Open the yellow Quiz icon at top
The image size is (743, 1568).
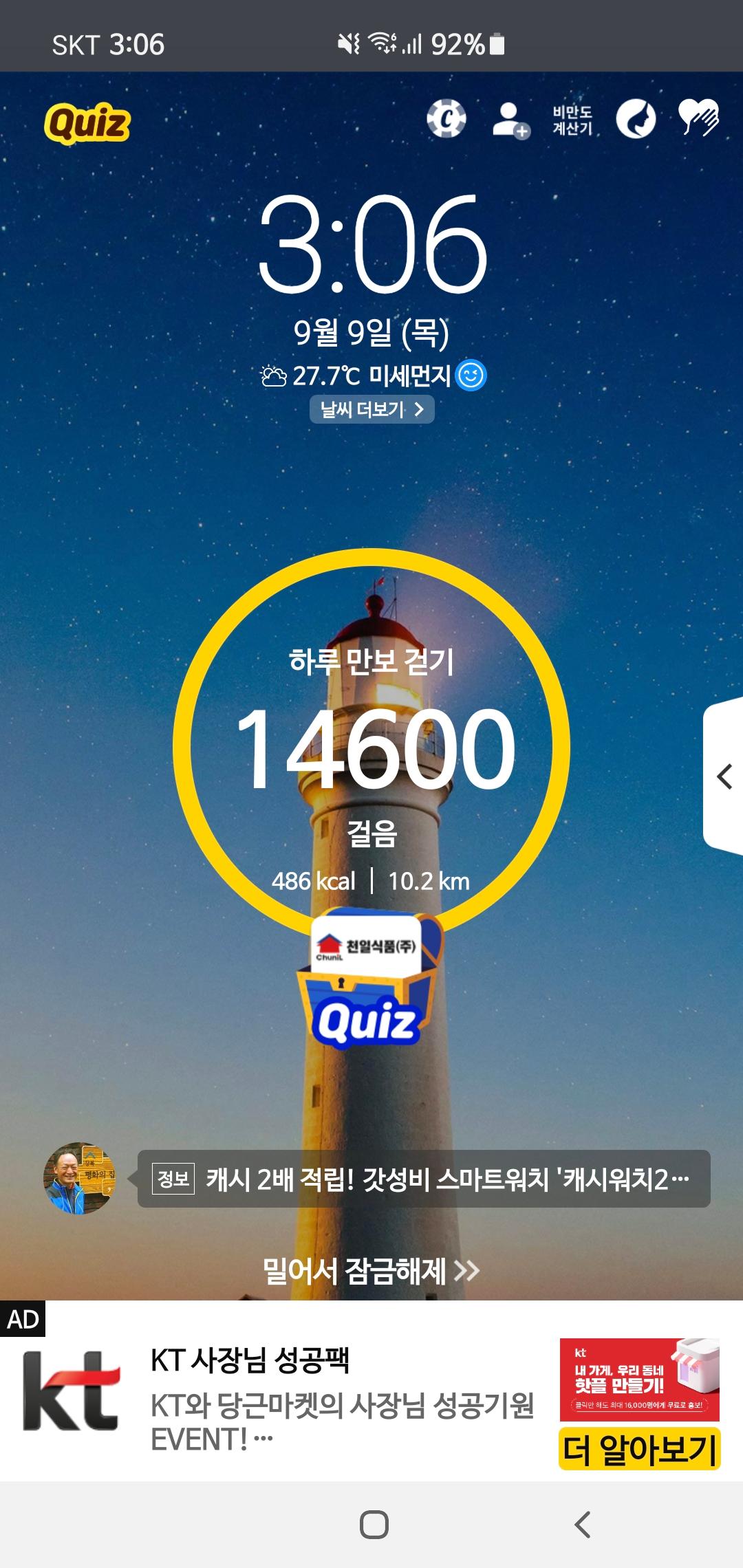click(87, 123)
